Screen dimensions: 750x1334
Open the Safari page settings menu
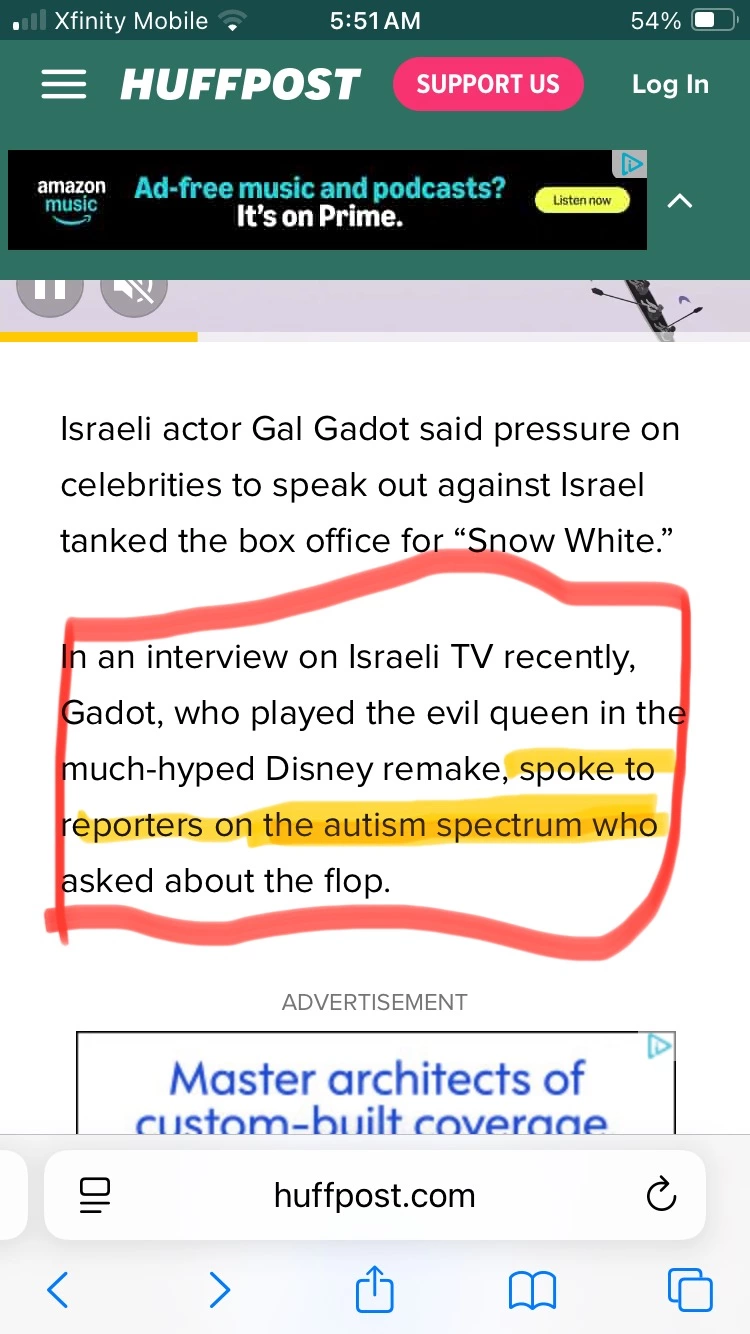[94, 1195]
